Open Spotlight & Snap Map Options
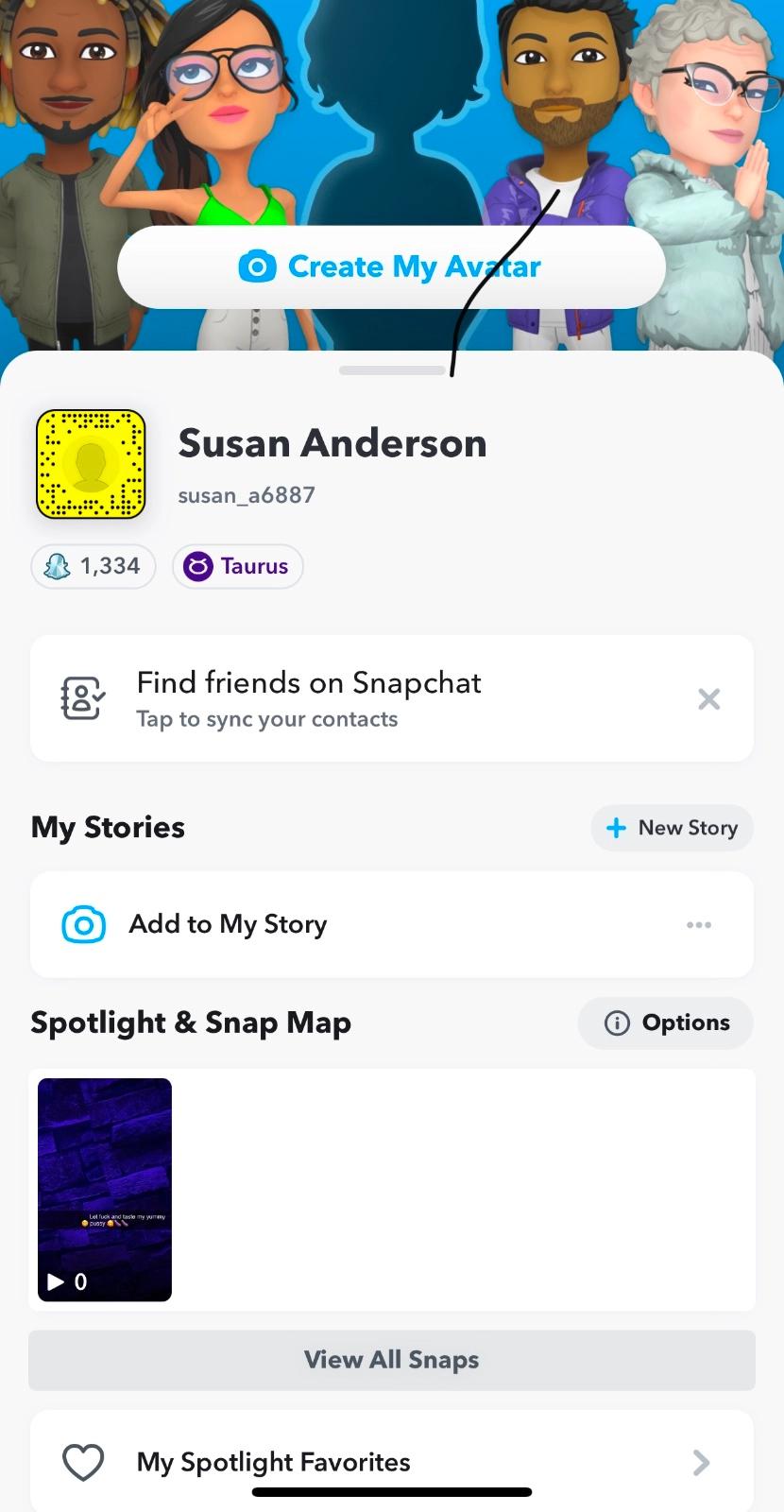This screenshot has width=784, height=1512. (x=666, y=1022)
